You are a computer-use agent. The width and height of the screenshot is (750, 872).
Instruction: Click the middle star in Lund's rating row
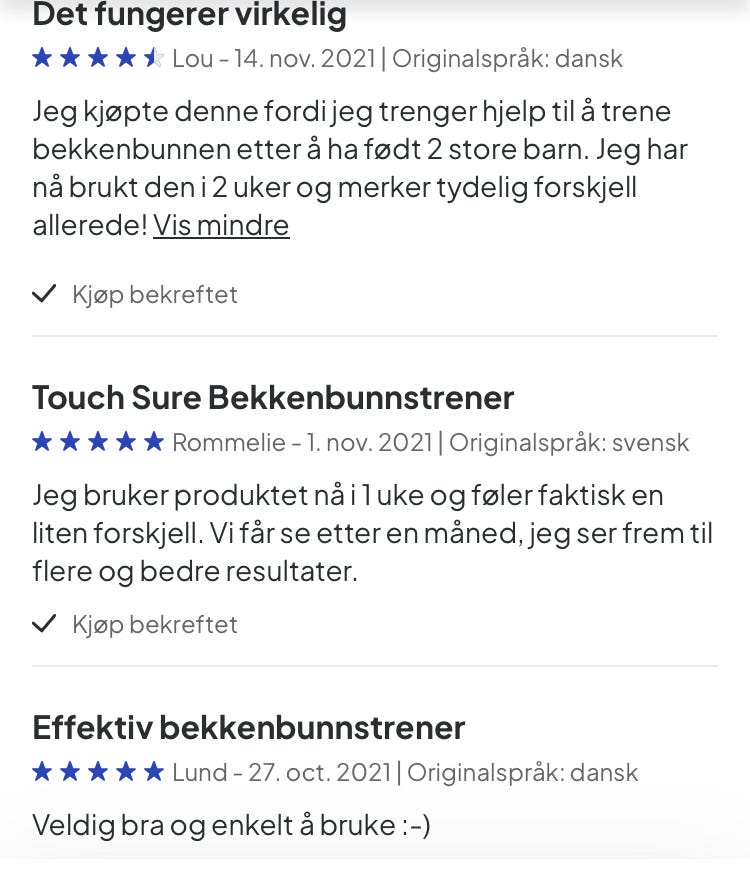point(99,771)
